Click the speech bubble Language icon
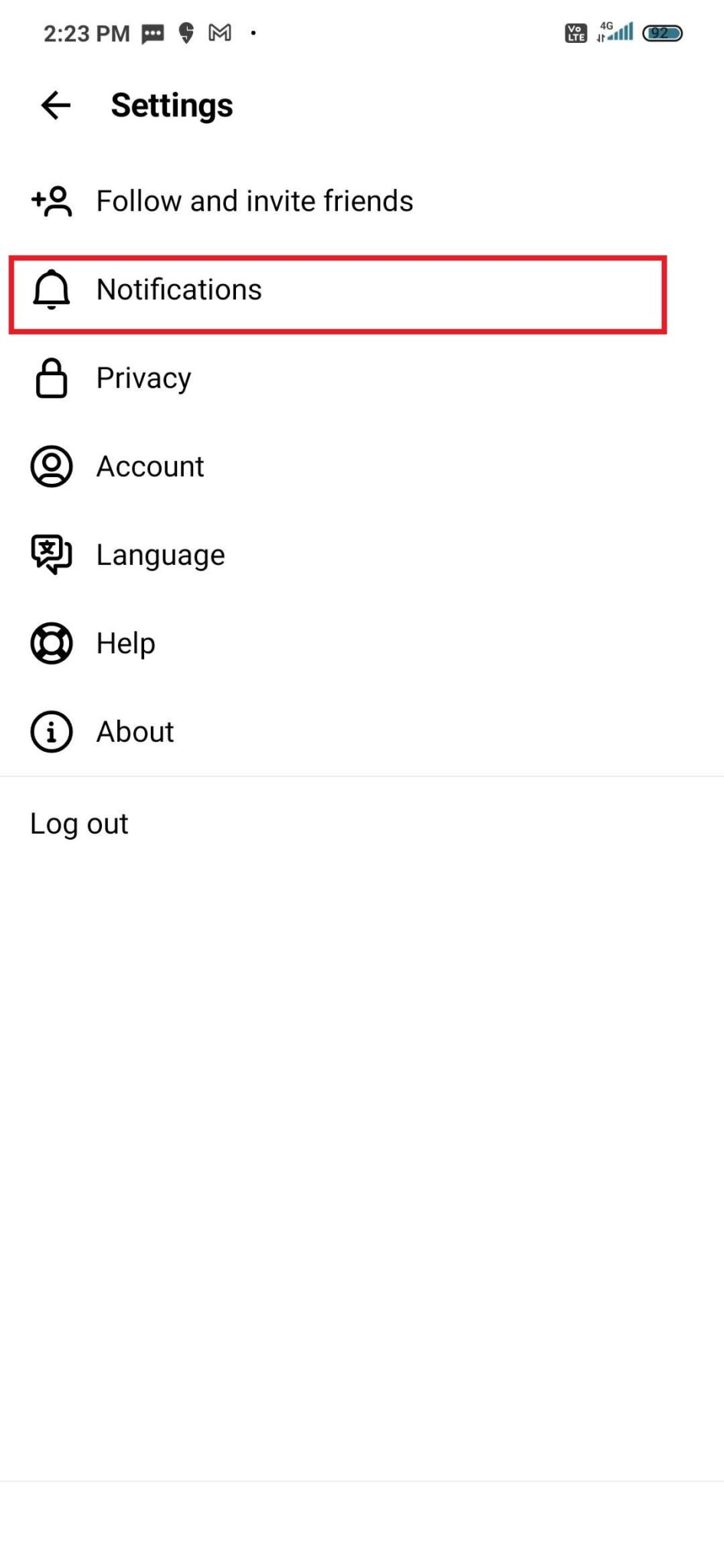This screenshot has height=1568, width=724. pyautogui.click(x=51, y=554)
